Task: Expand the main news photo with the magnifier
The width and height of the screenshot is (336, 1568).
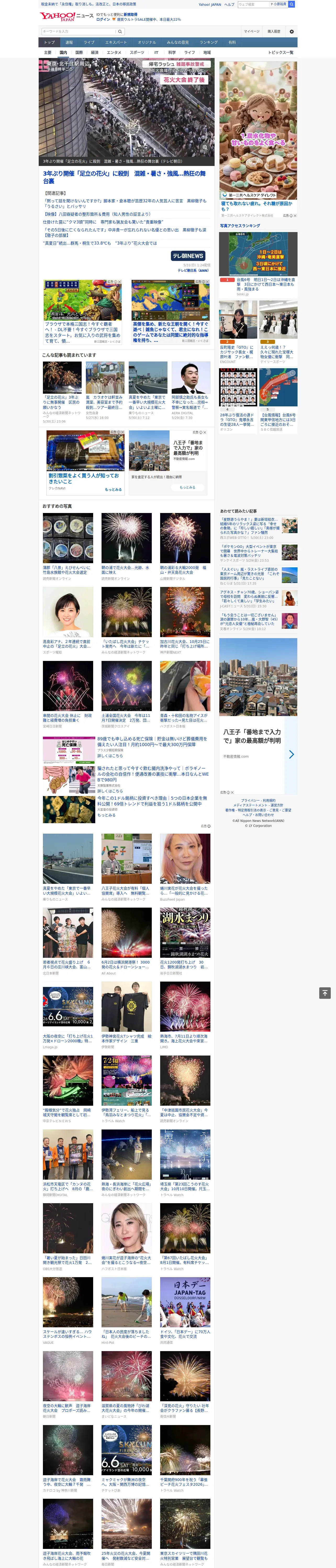Action: [205, 147]
